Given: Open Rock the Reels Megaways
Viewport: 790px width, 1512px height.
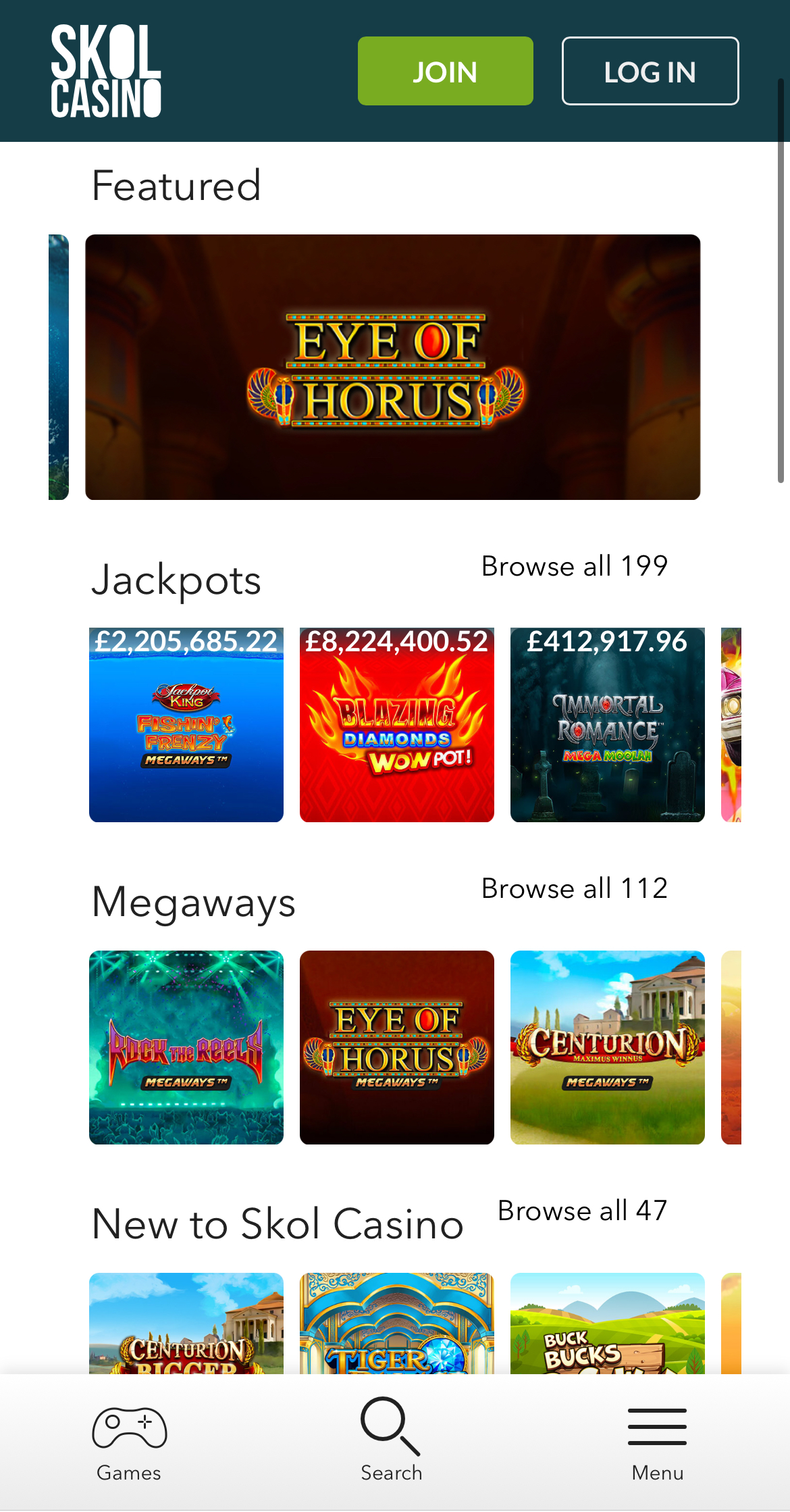Looking at the screenshot, I should coord(186,1047).
